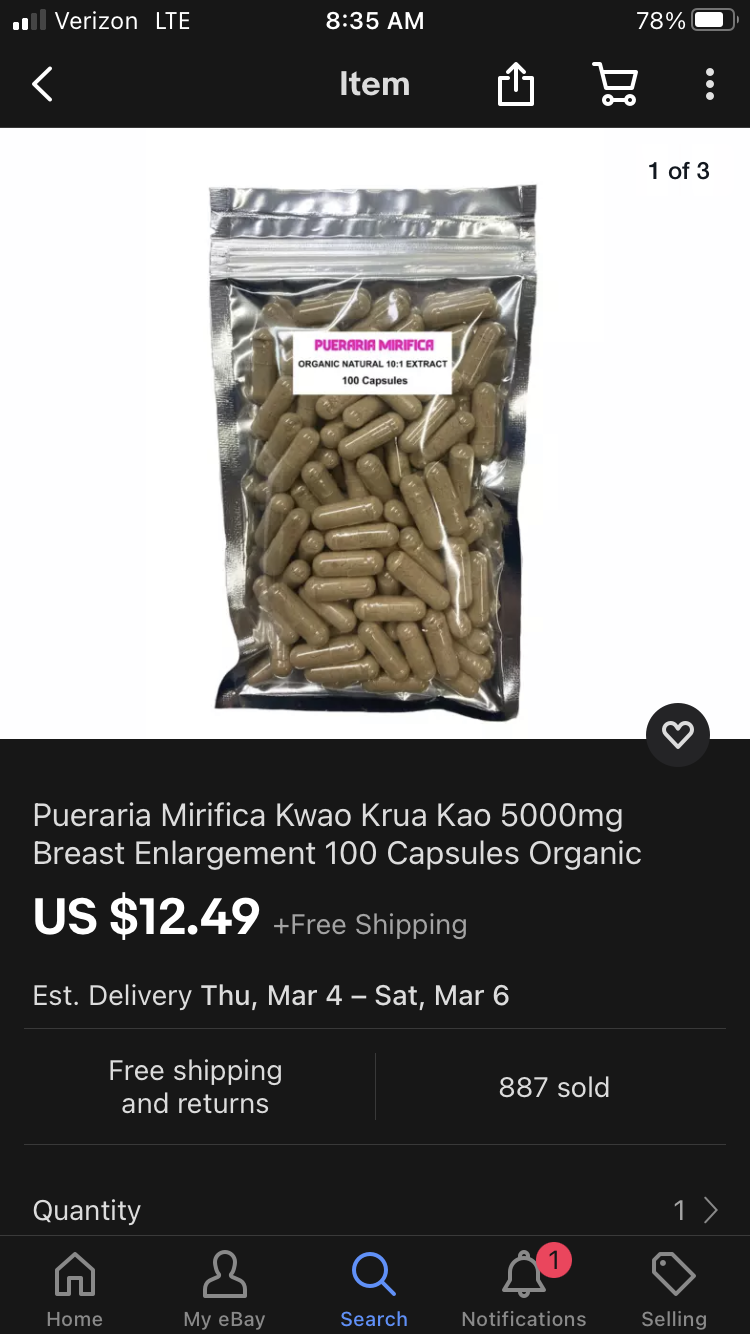Switch to the My eBay tab
This screenshot has width=750, height=1334.
coord(224,1288)
